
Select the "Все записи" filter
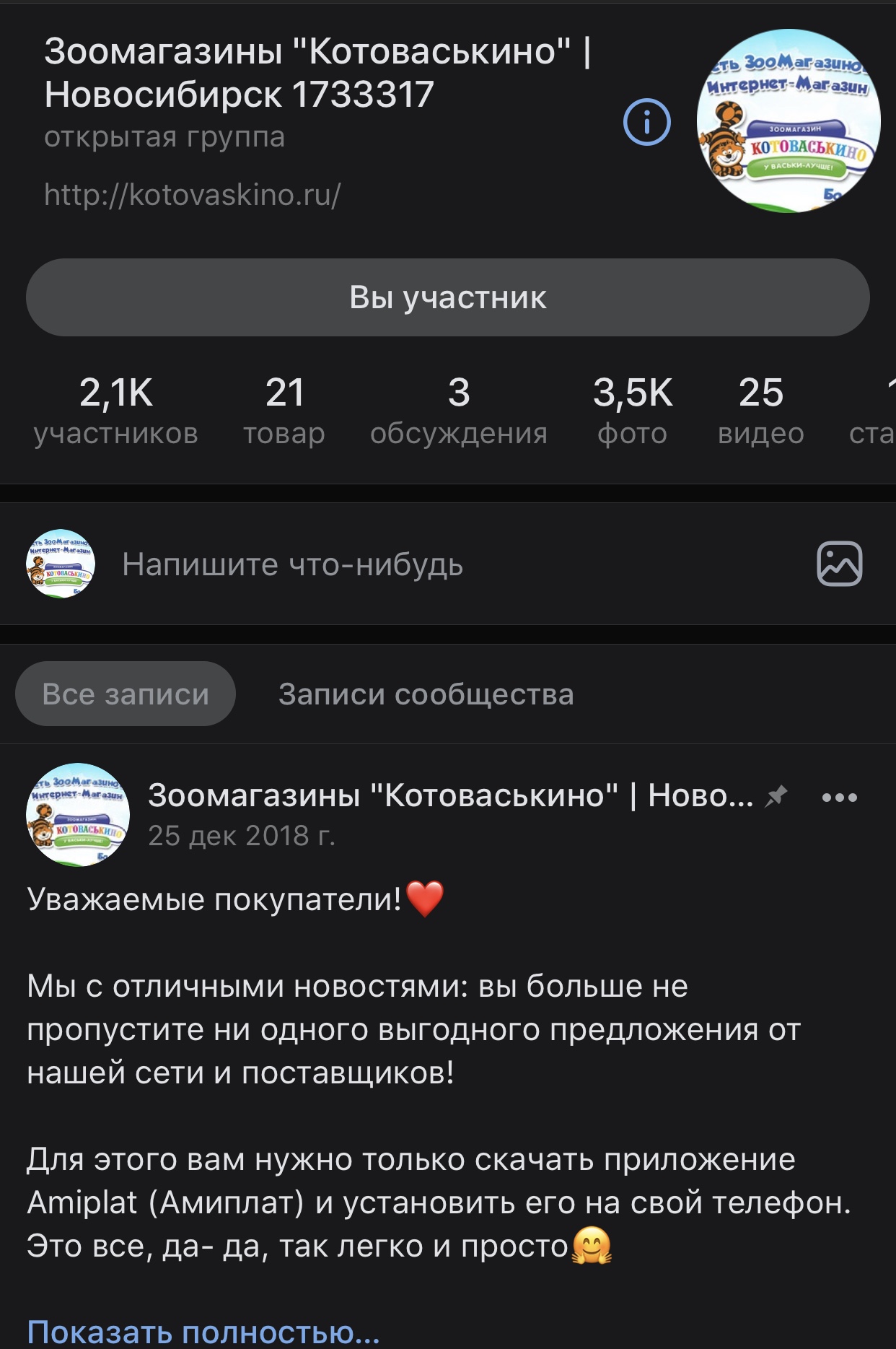pyautogui.click(x=126, y=694)
